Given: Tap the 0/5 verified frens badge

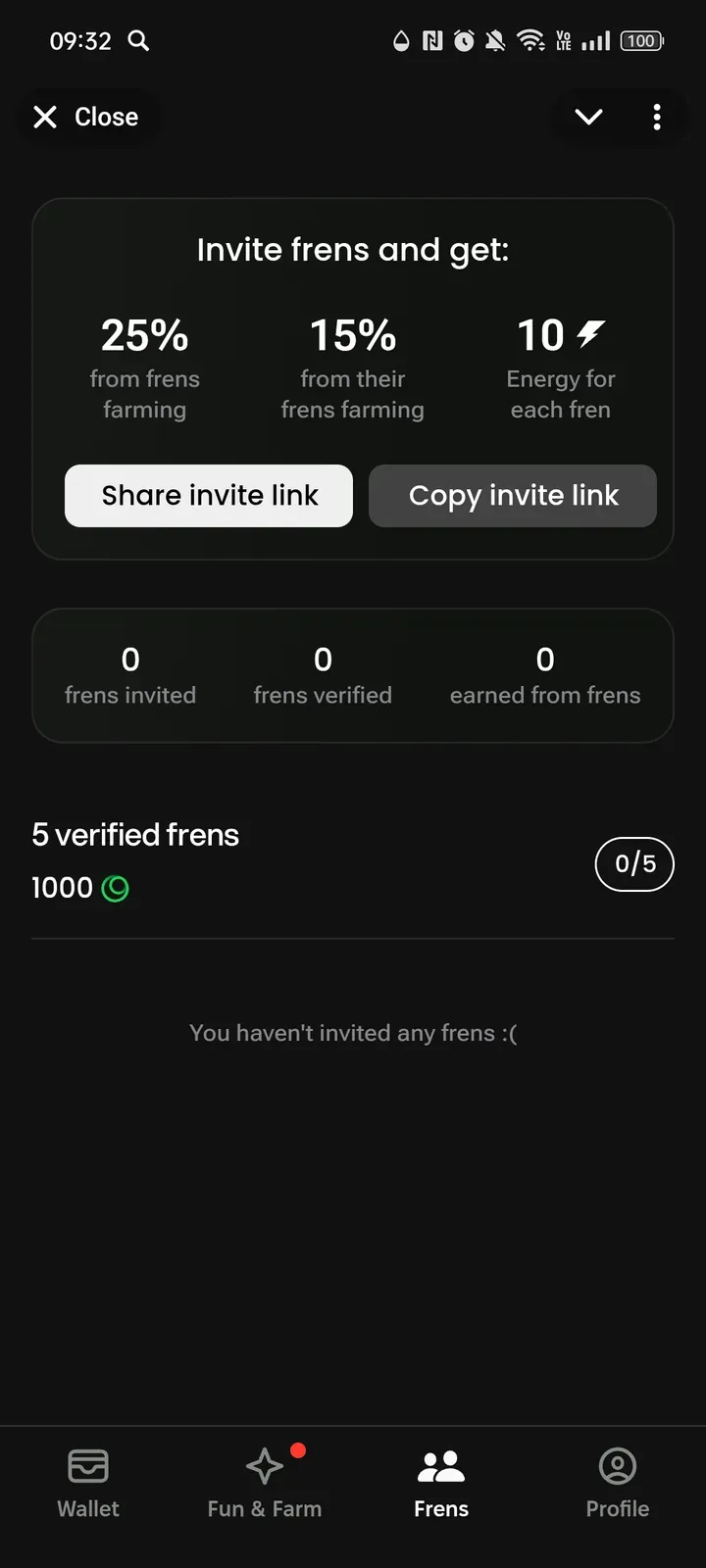Looking at the screenshot, I should tap(634, 864).
